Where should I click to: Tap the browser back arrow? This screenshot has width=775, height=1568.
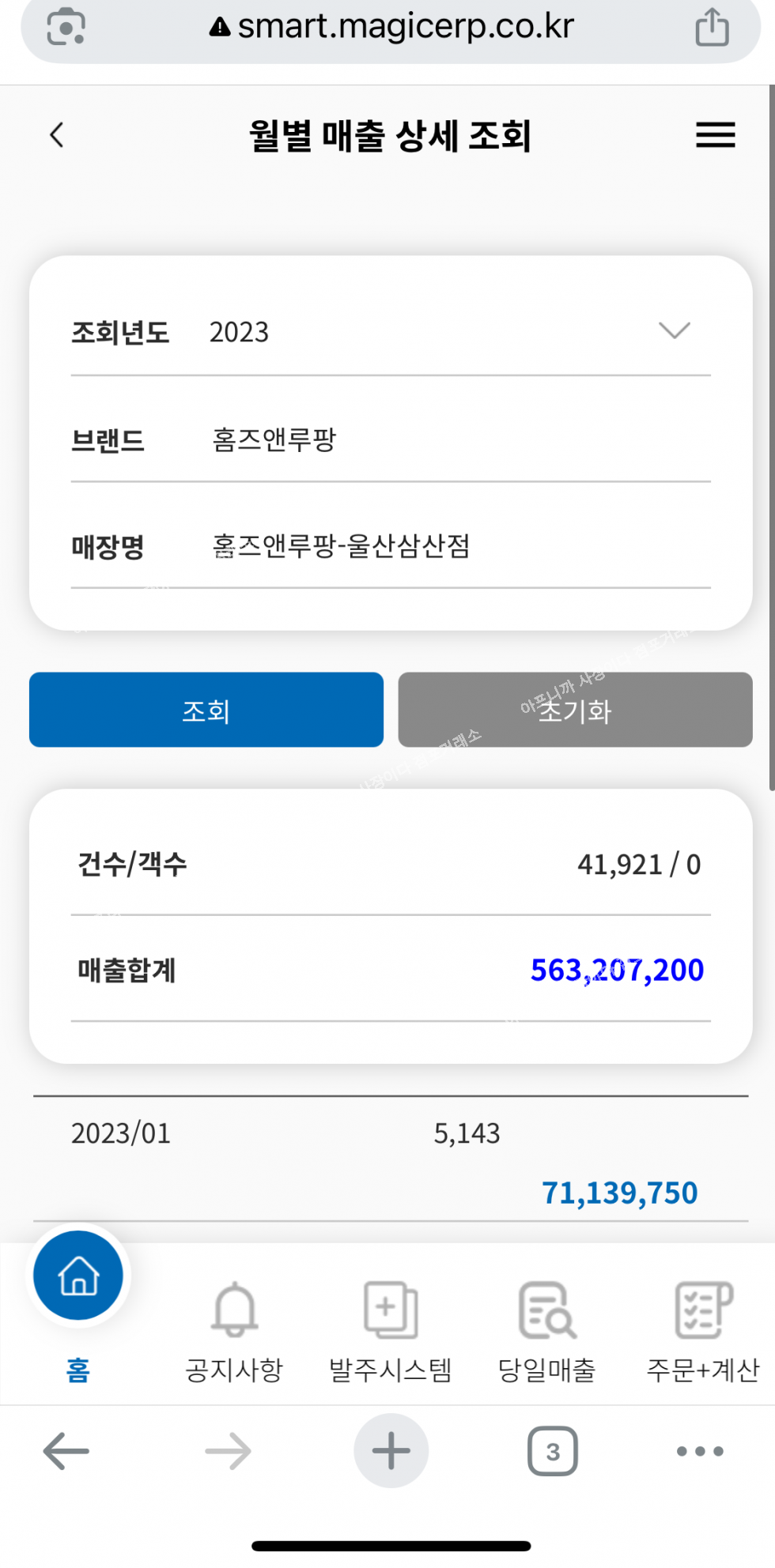tap(66, 1451)
